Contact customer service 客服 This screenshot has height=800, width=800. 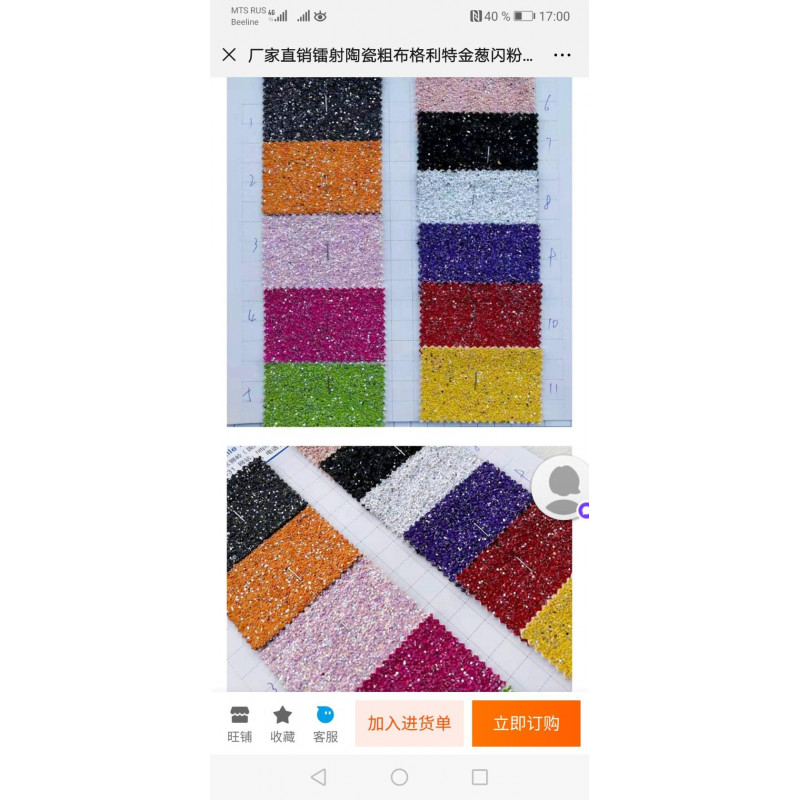point(325,724)
